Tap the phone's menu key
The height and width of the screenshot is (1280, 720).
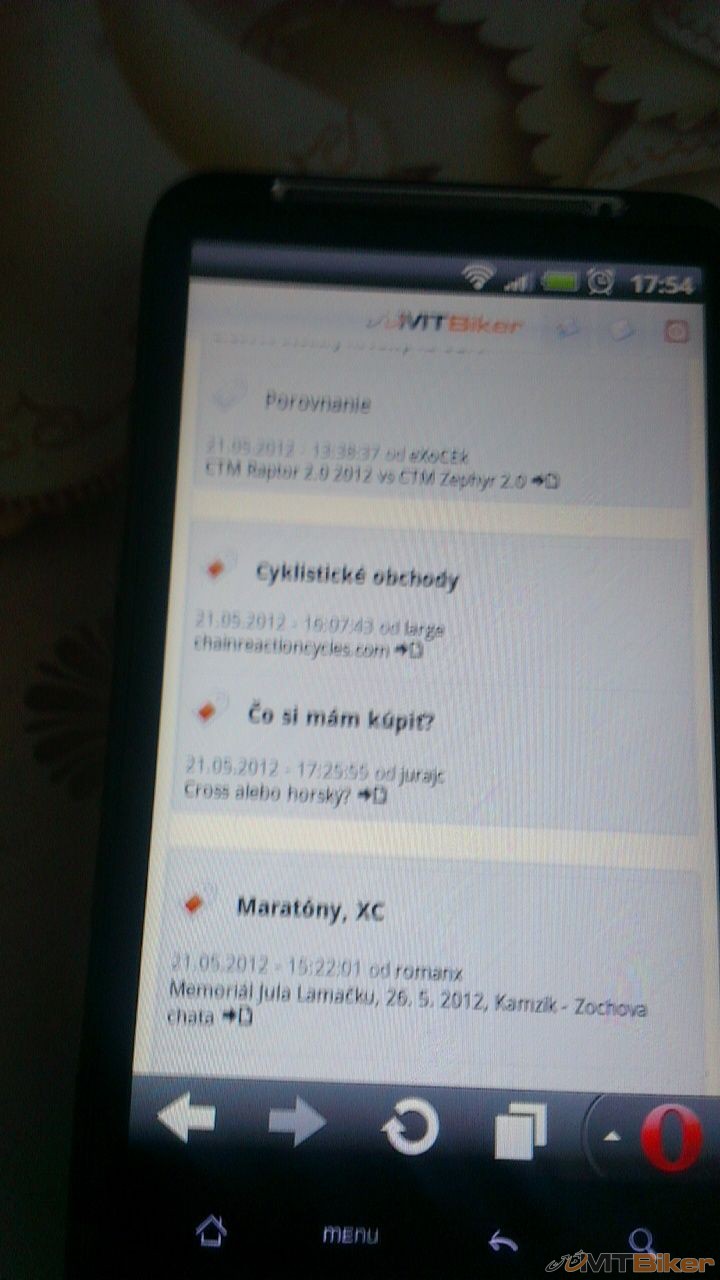tap(350, 1234)
